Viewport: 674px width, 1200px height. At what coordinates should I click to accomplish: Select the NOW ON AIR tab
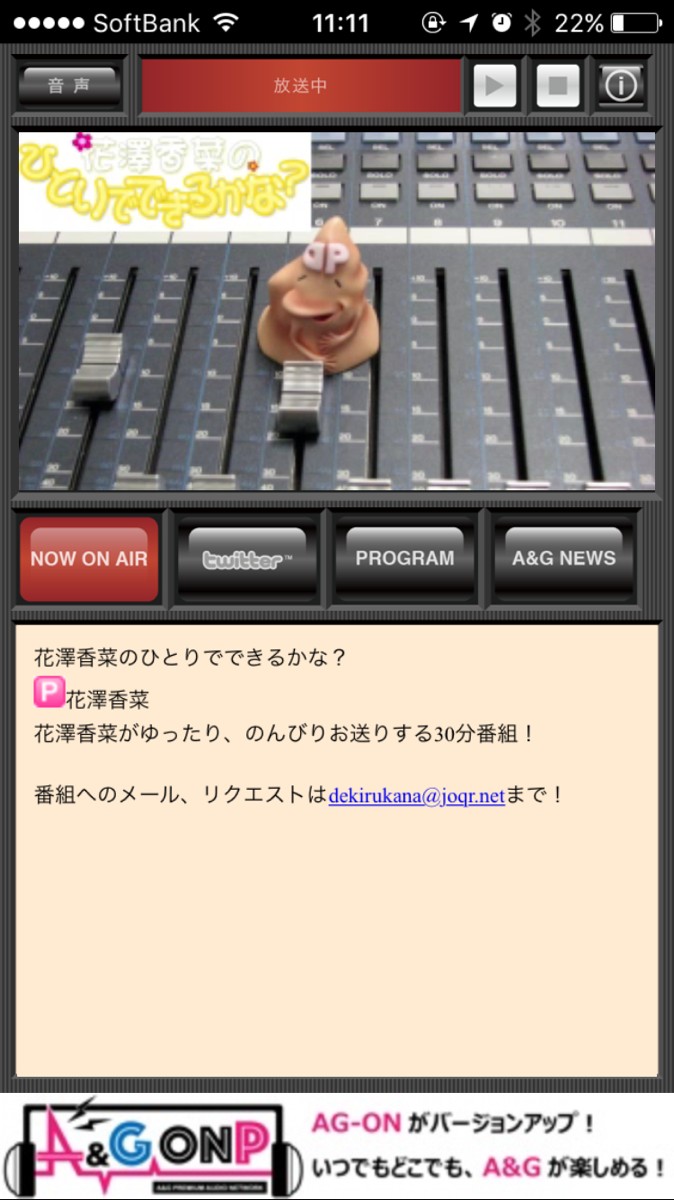[x=89, y=559]
